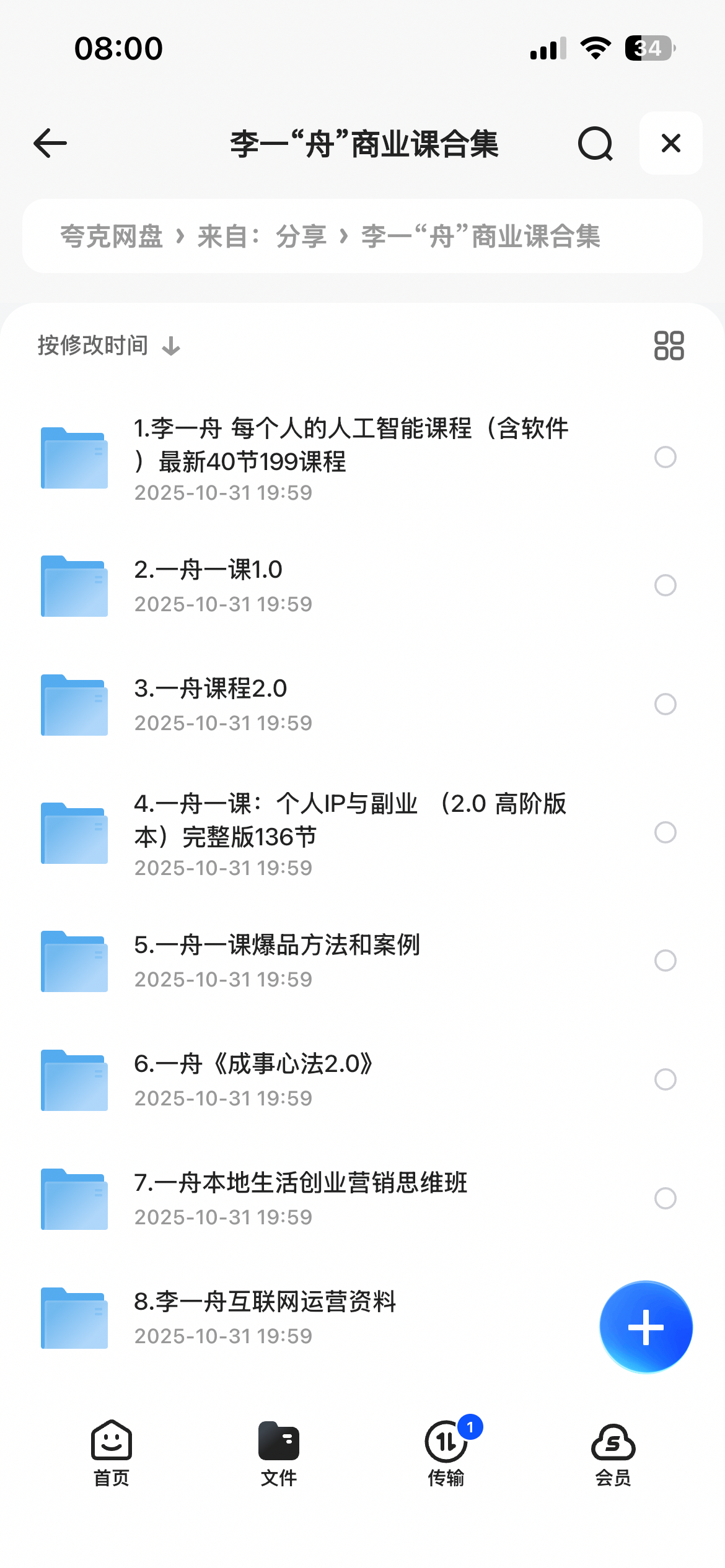Select the 4.一舟一课 个人IP与副业 folder circle
The height and width of the screenshot is (1568, 725).
tap(665, 832)
